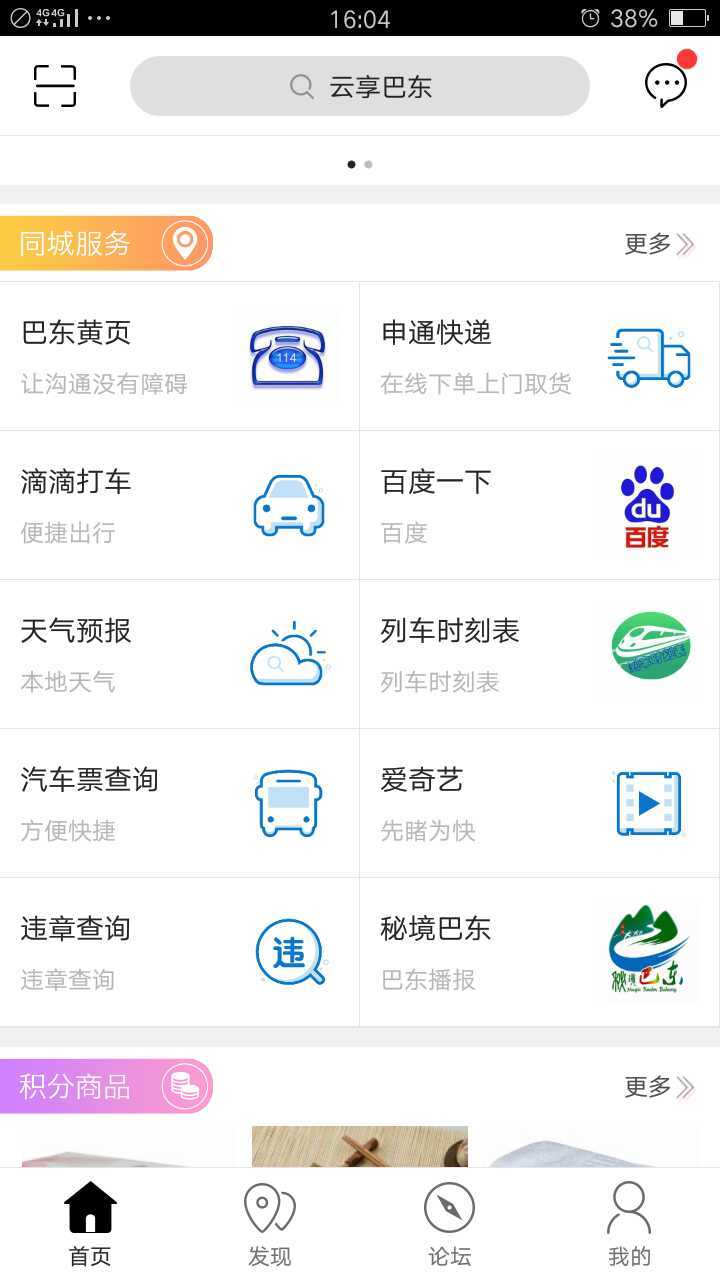Open 违章查询

(x=180, y=952)
